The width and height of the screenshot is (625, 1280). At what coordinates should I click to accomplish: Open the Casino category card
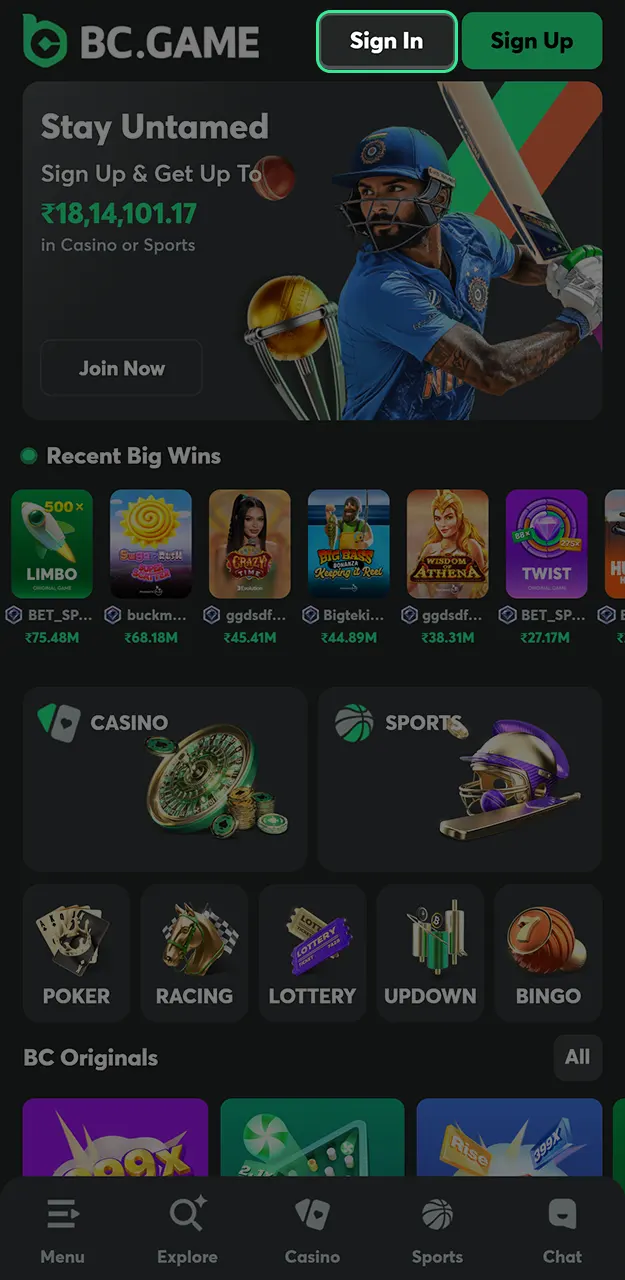tap(165, 778)
